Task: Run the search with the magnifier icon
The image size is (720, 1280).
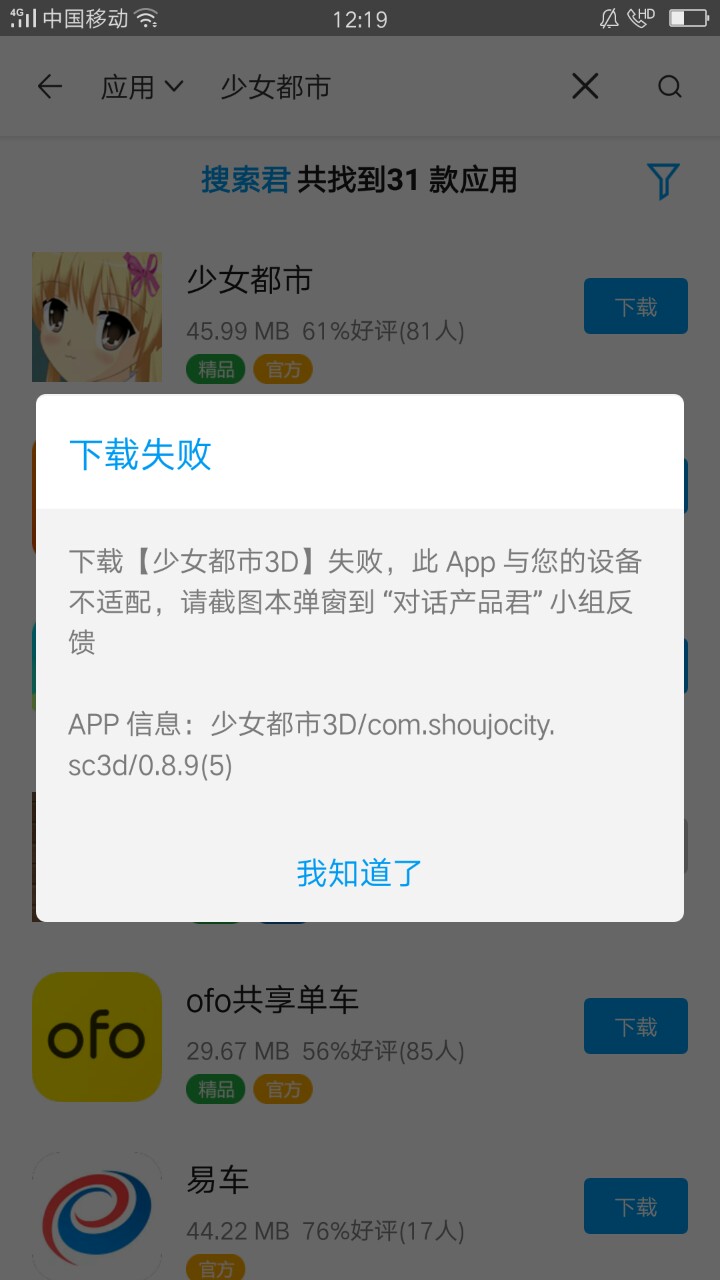Action: click(669, 87)
